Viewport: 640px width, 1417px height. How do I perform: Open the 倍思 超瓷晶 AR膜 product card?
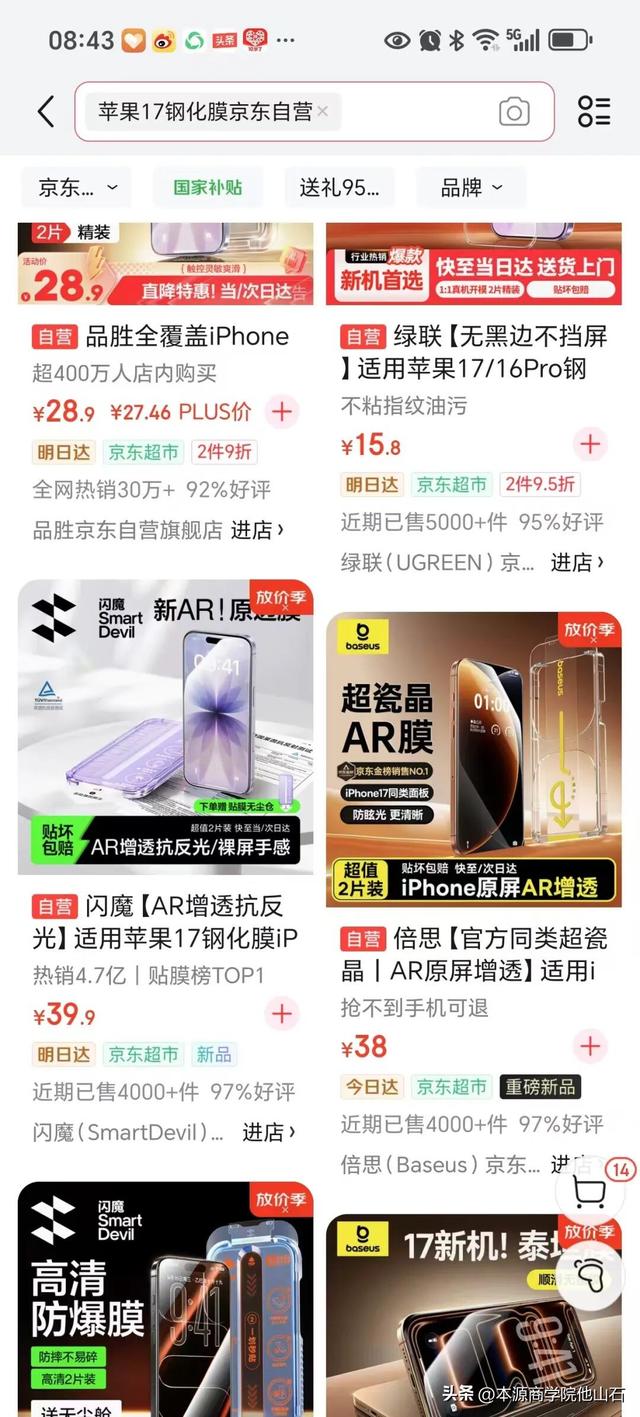tap(474, 759)
